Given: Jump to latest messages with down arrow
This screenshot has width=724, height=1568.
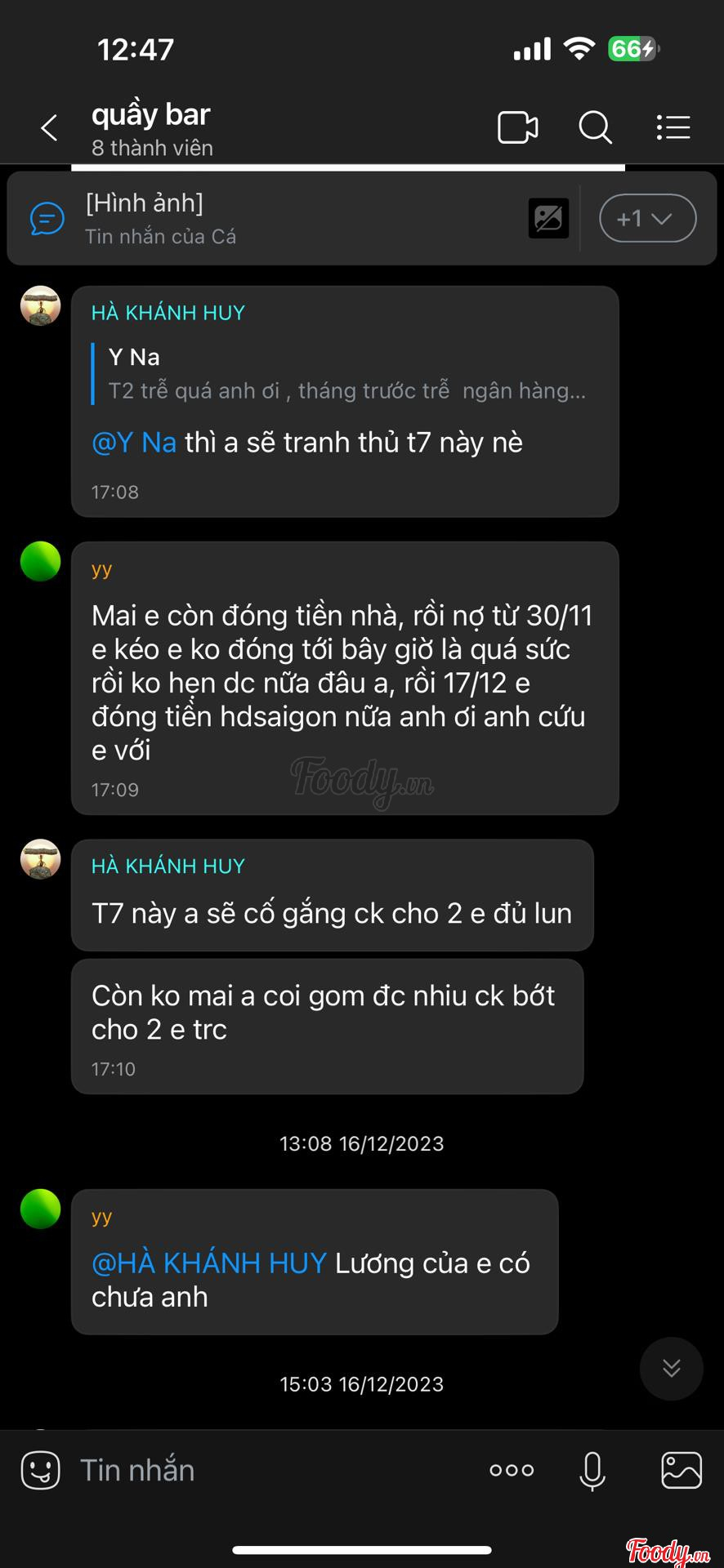Looking at the screenshot, I should (x=671, y=1368).
